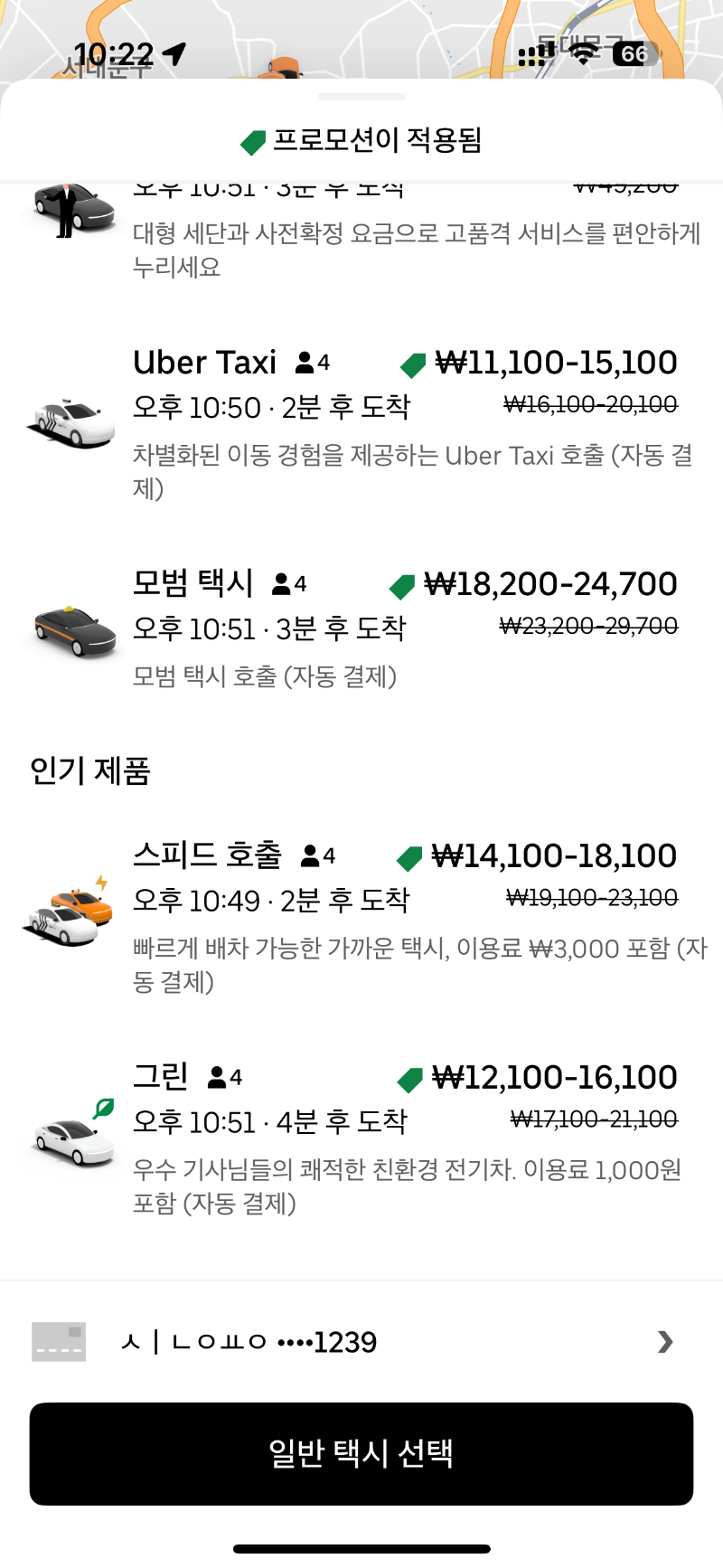Image resolution: width=723 pixels, height=1568 pixels.
Task: Choose the 모범 택시 ride option
Action: (x=361, y=627)
